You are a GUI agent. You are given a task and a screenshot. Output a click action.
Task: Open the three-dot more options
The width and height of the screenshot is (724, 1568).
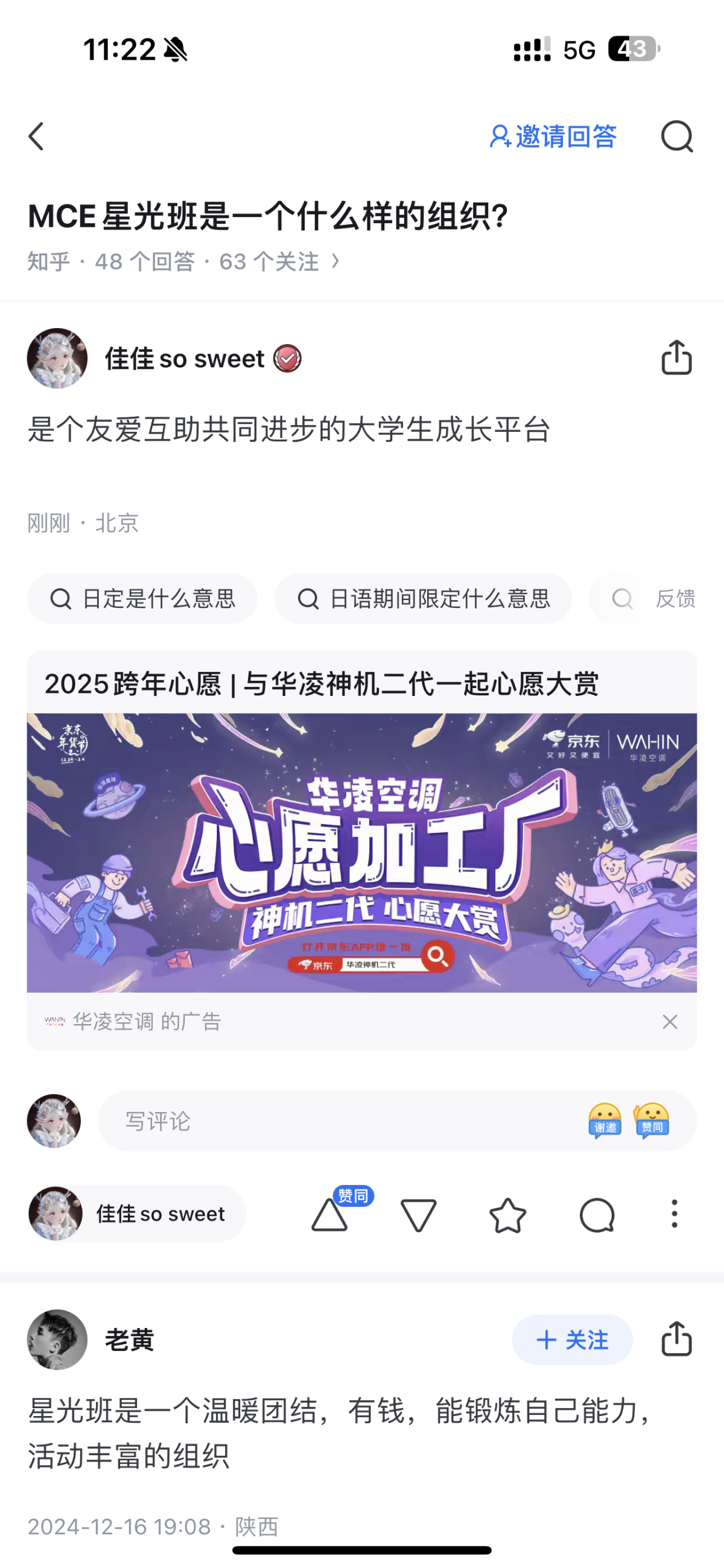pyautogui.click(x=674, y=1214)
